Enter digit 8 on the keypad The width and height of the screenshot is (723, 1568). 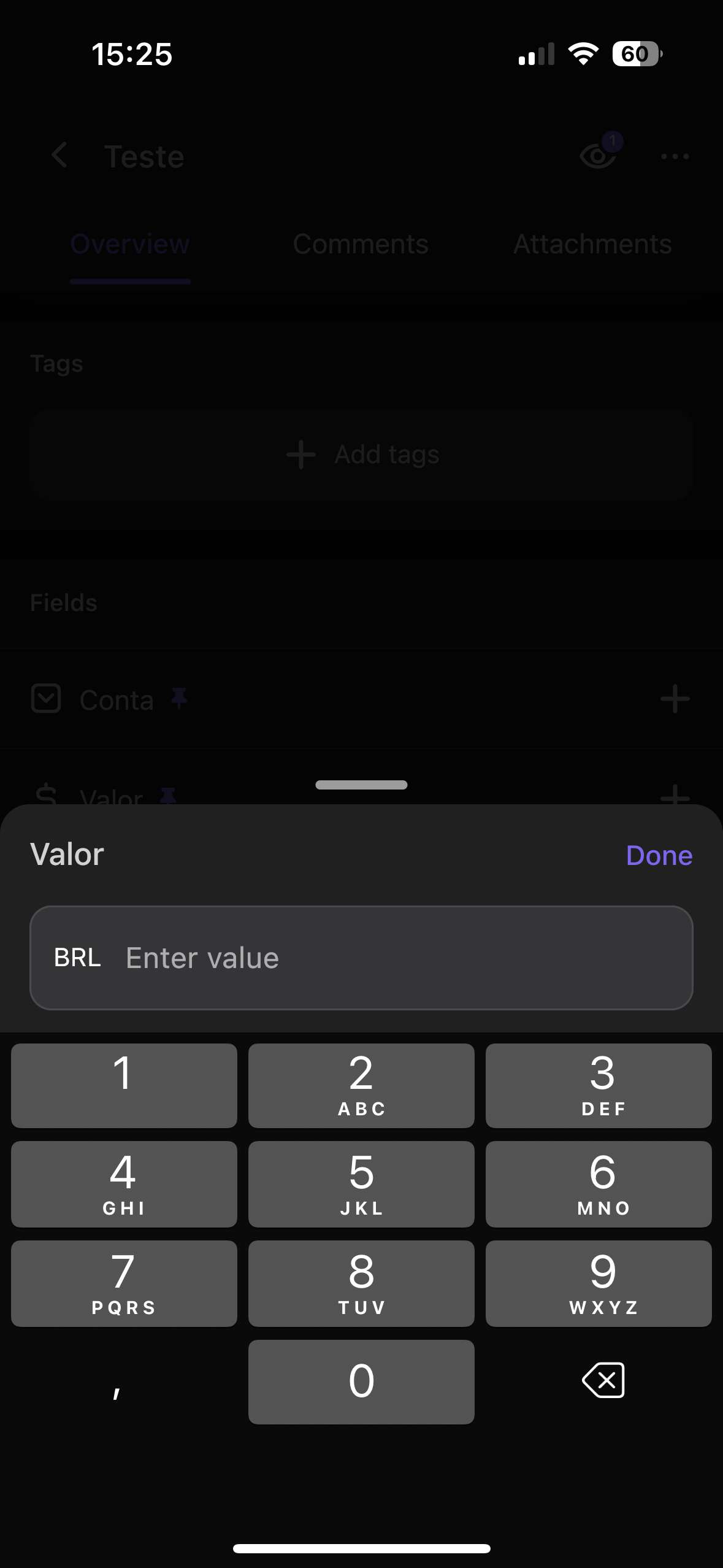361,1283
